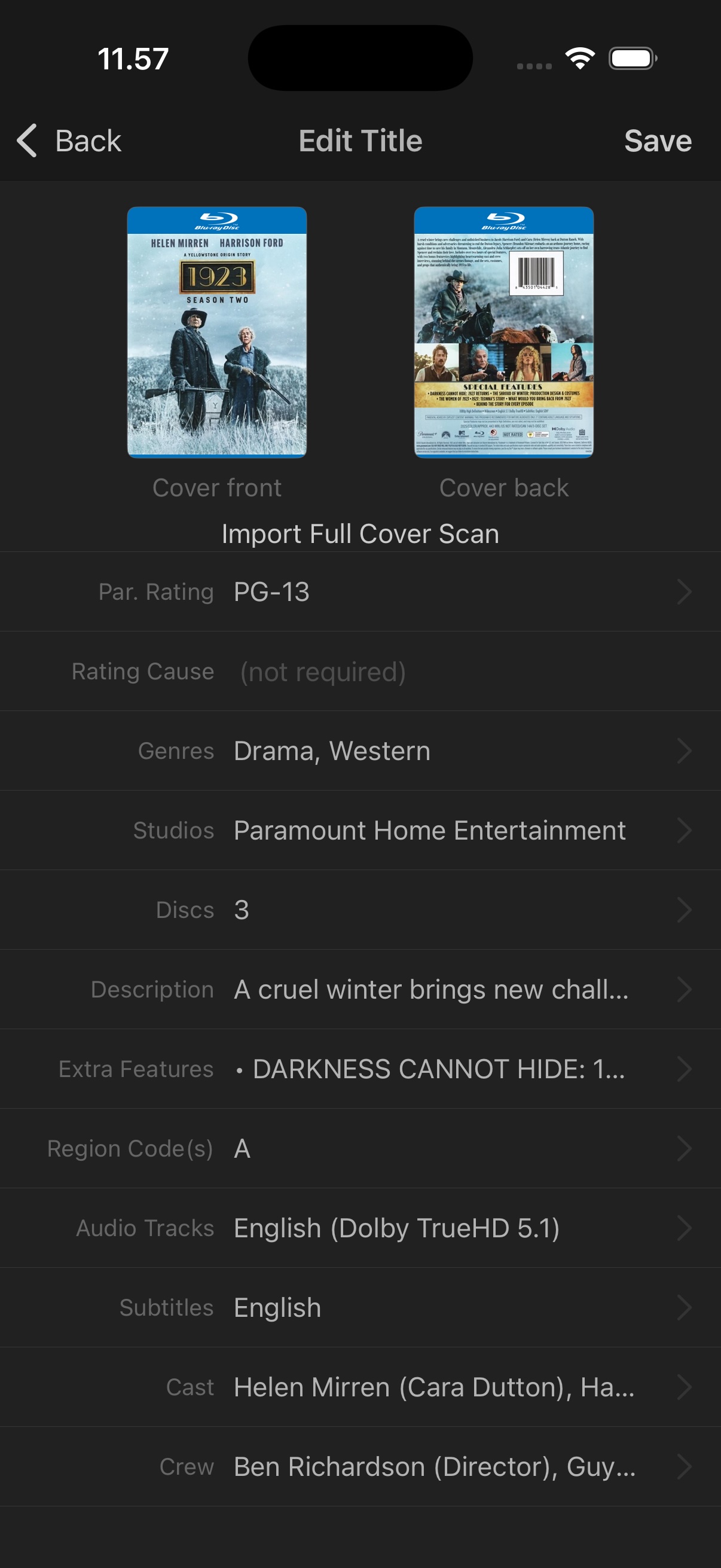Tap the Cover front image
This screenshot has height=1568, width=721.
[x=216, y=332]
